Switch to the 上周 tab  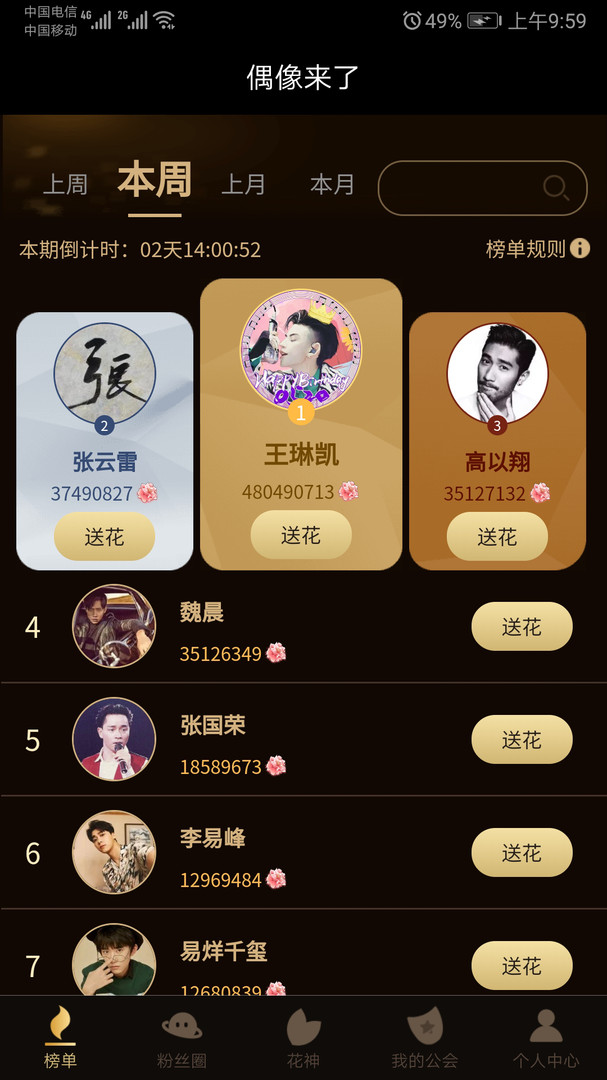tap(65, 185)
